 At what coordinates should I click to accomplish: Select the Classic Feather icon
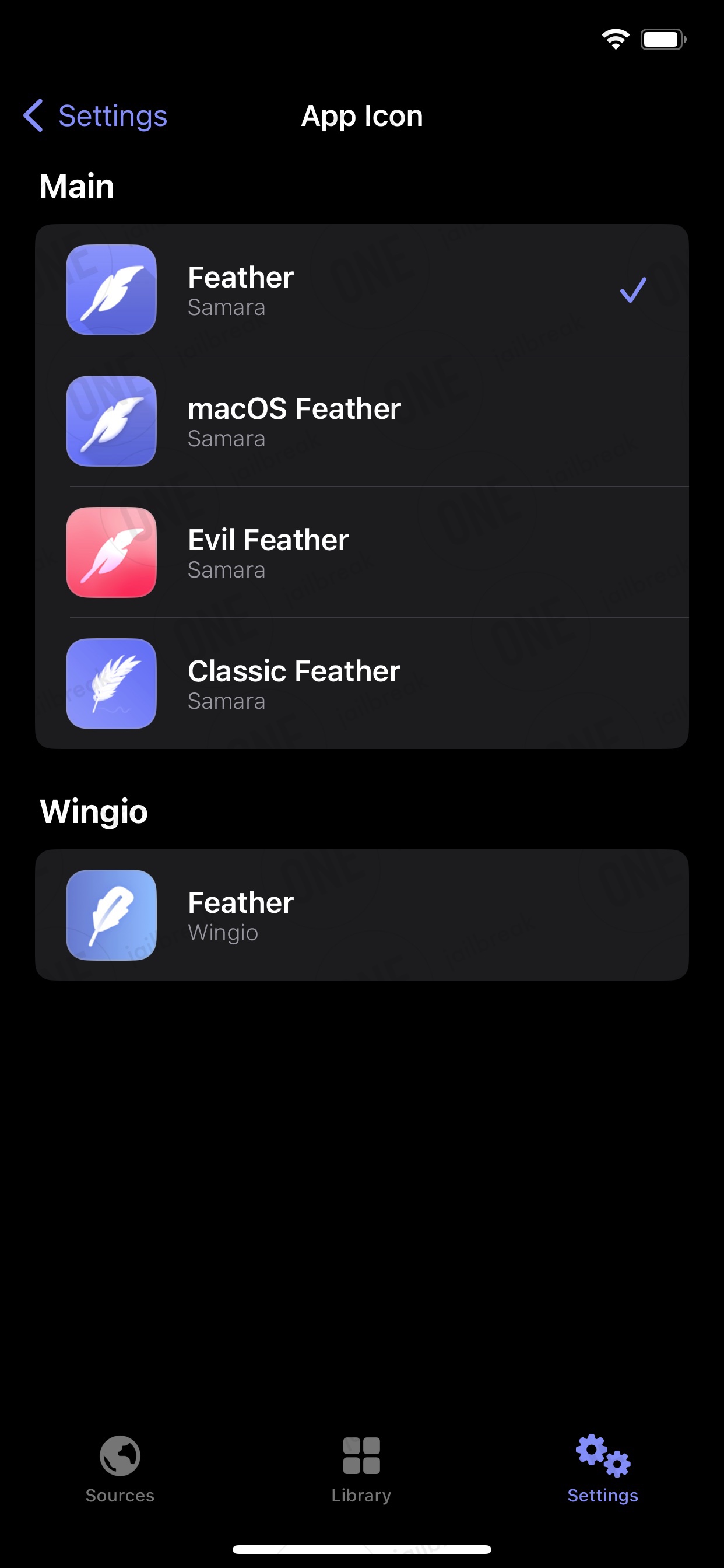(x=362, y=684)
